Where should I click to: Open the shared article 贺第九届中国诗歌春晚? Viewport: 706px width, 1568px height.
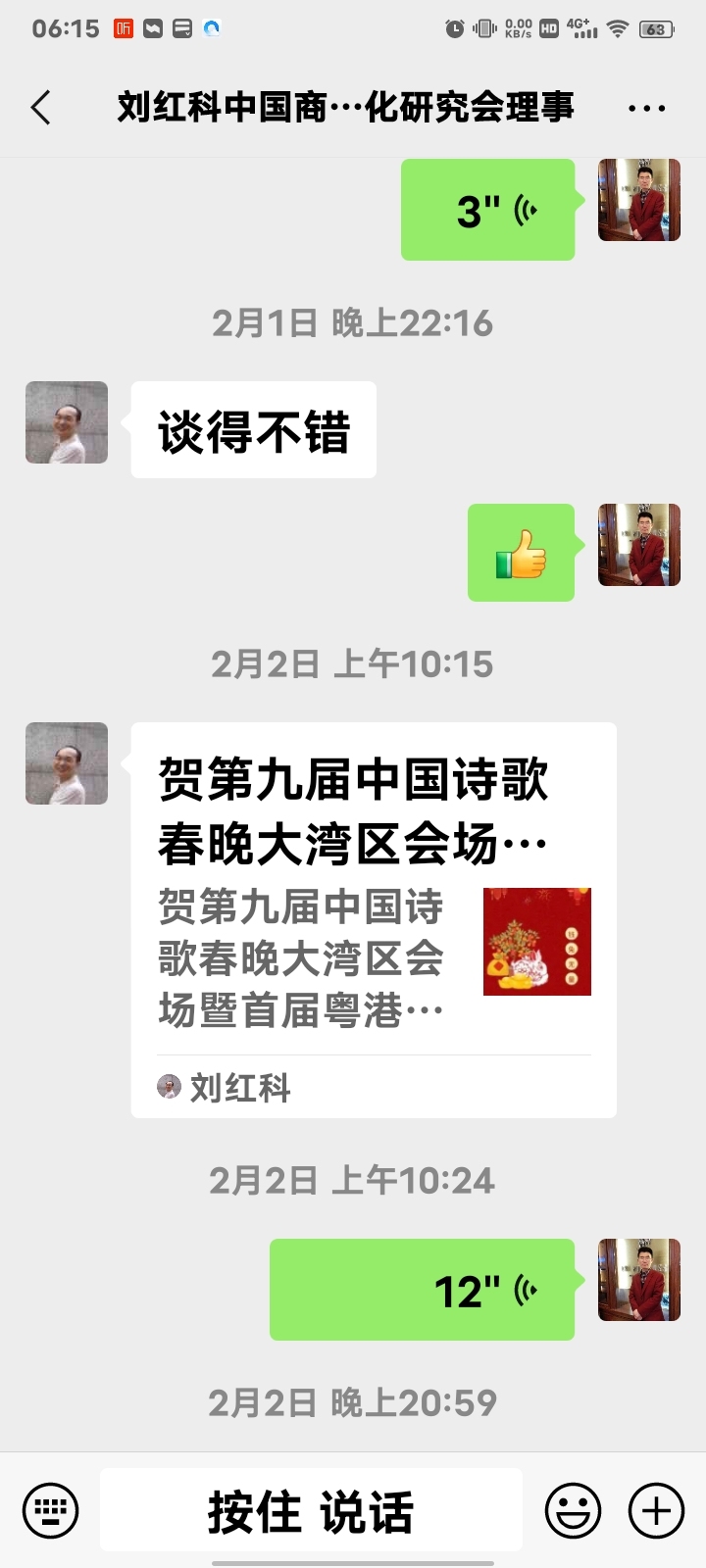point(373,919)
